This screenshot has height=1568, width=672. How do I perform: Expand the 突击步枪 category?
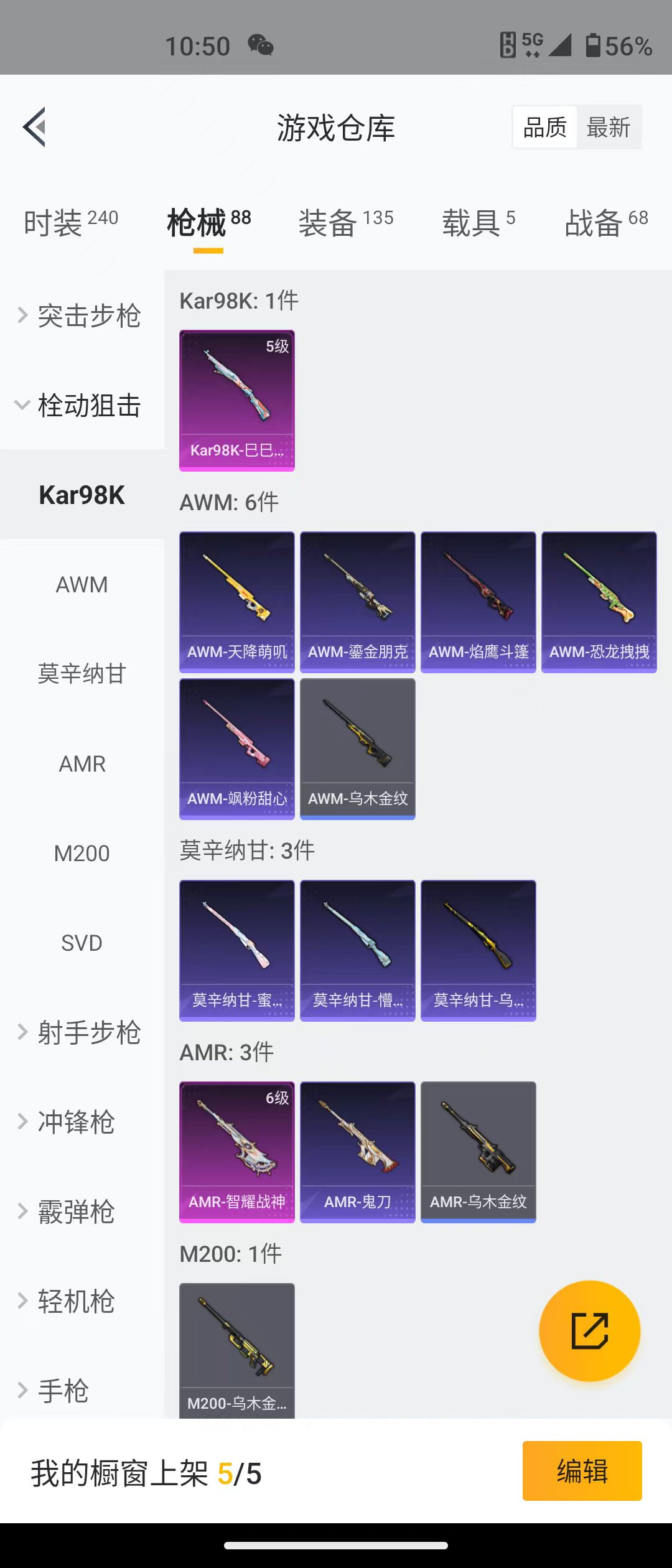(81, 316)
